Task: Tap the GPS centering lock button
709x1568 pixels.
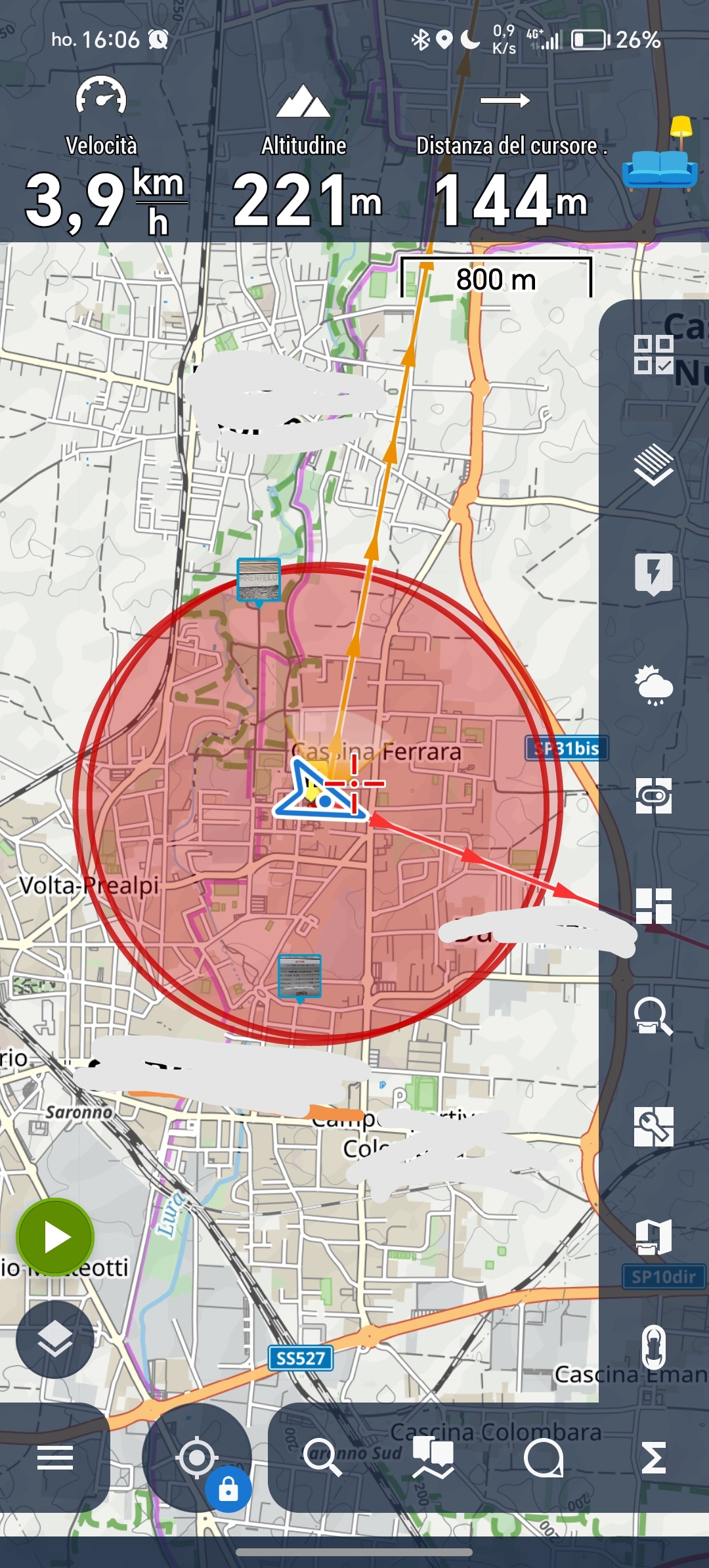Action: [x=197, y=1458]
